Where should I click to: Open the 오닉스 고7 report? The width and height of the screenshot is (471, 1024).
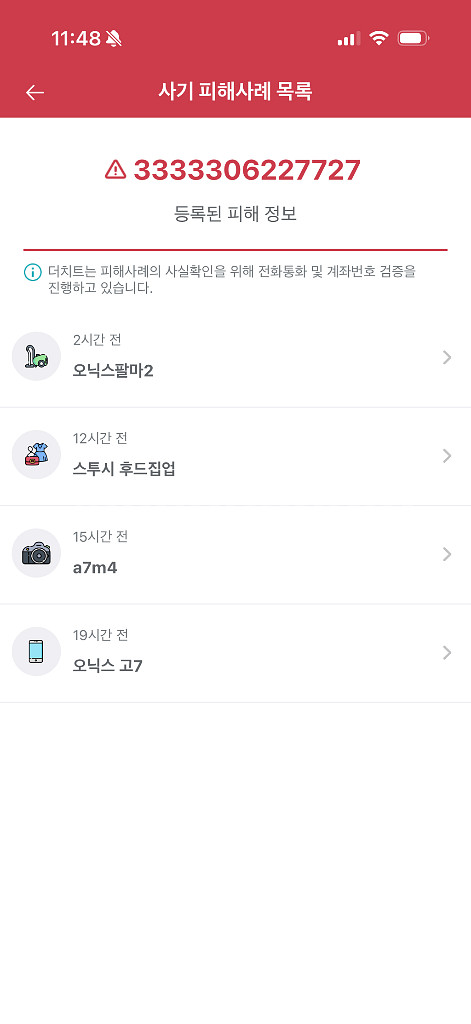(235, 654)
